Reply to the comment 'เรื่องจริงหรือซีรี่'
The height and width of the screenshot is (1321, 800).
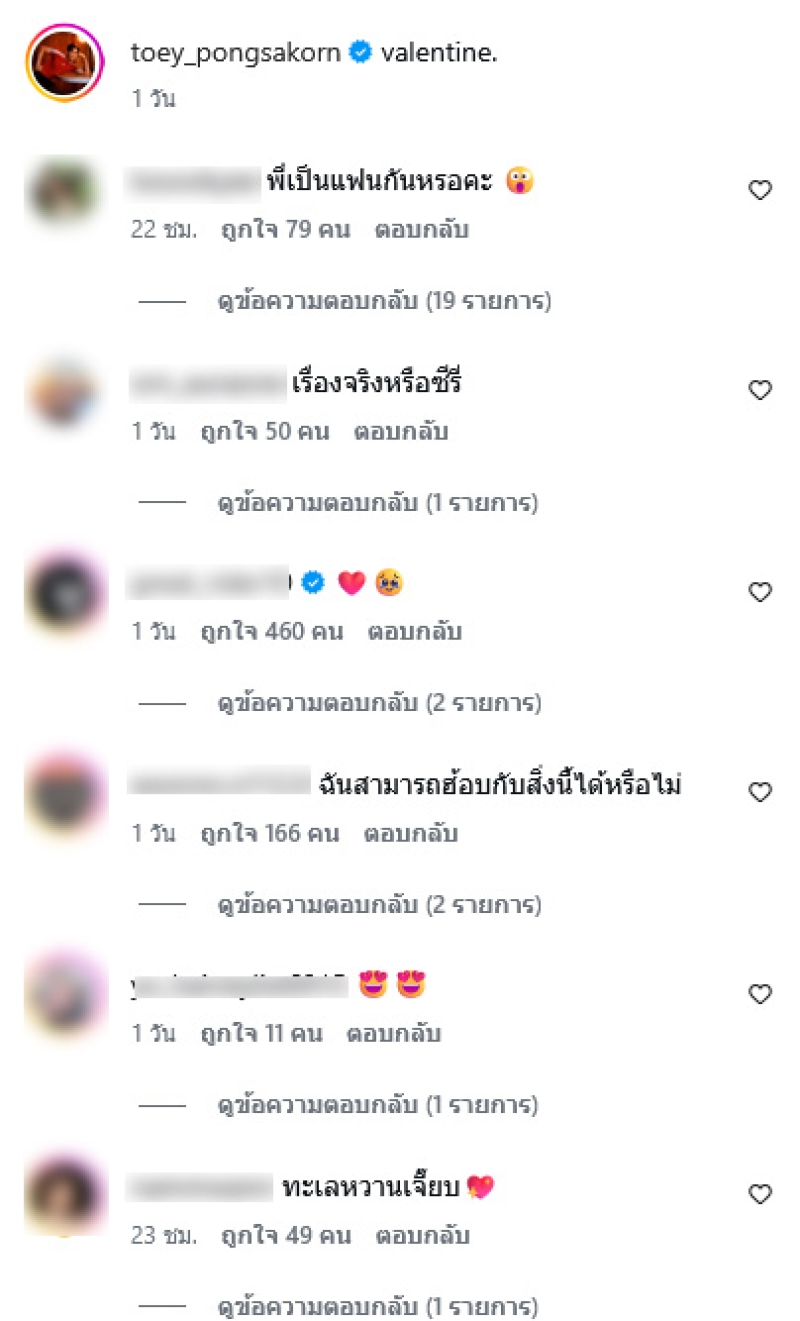pyautogui.click(x=400, y=432)
